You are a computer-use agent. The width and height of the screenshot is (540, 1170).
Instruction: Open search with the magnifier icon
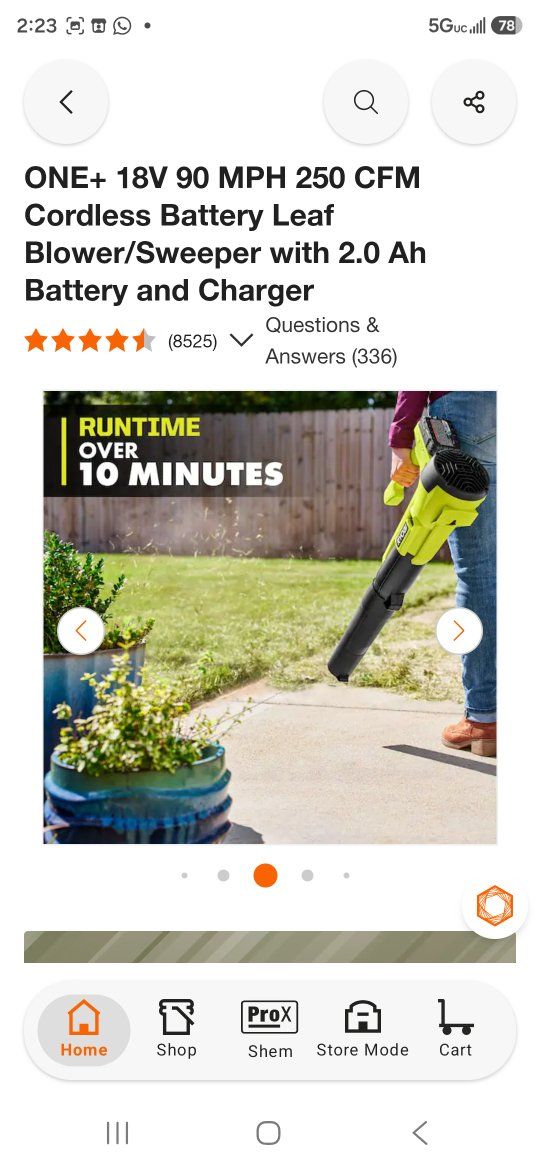[x=365, y=102]
